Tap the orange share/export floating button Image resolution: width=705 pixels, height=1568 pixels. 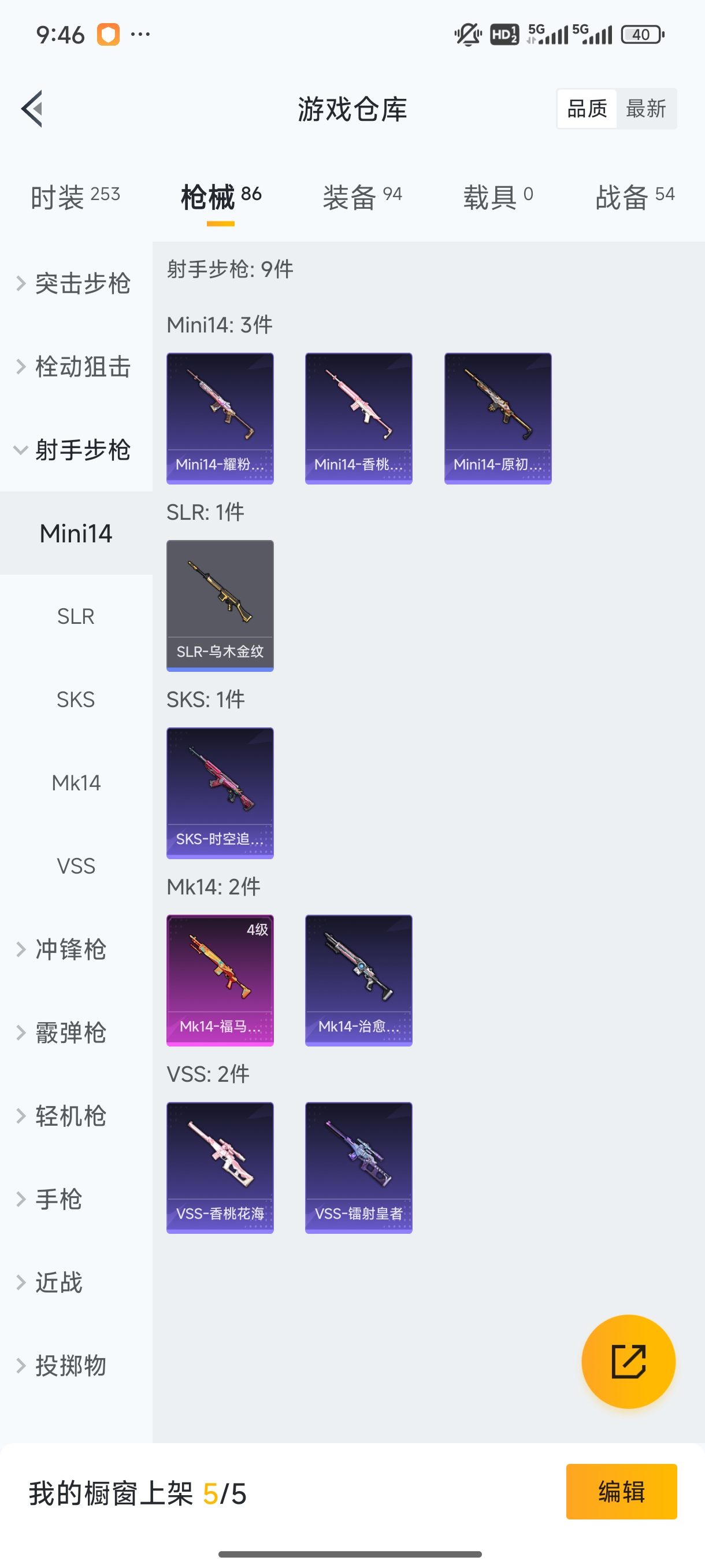coord(629,1362)
